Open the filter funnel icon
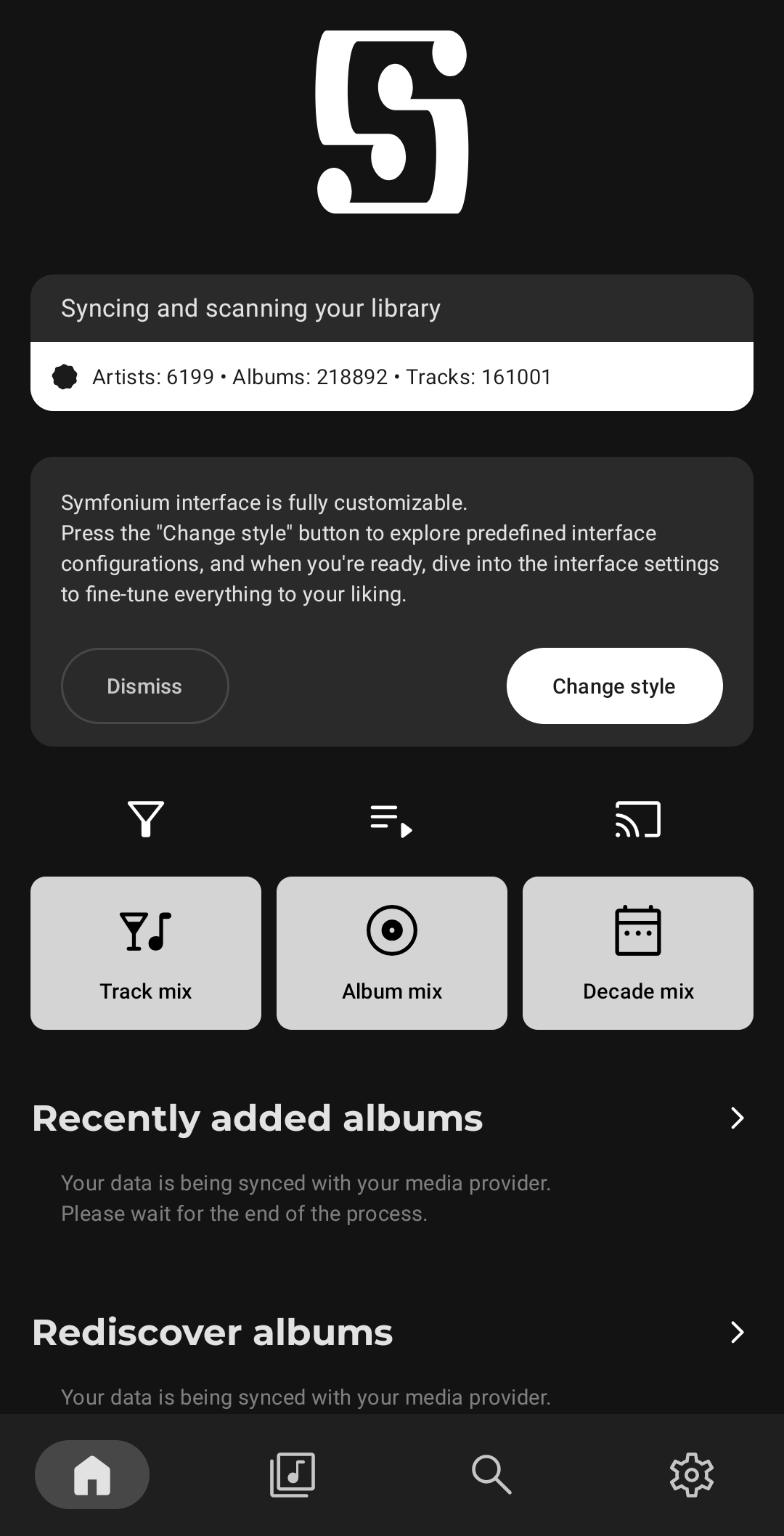784x1536 pixels. [x=146, y=819]
